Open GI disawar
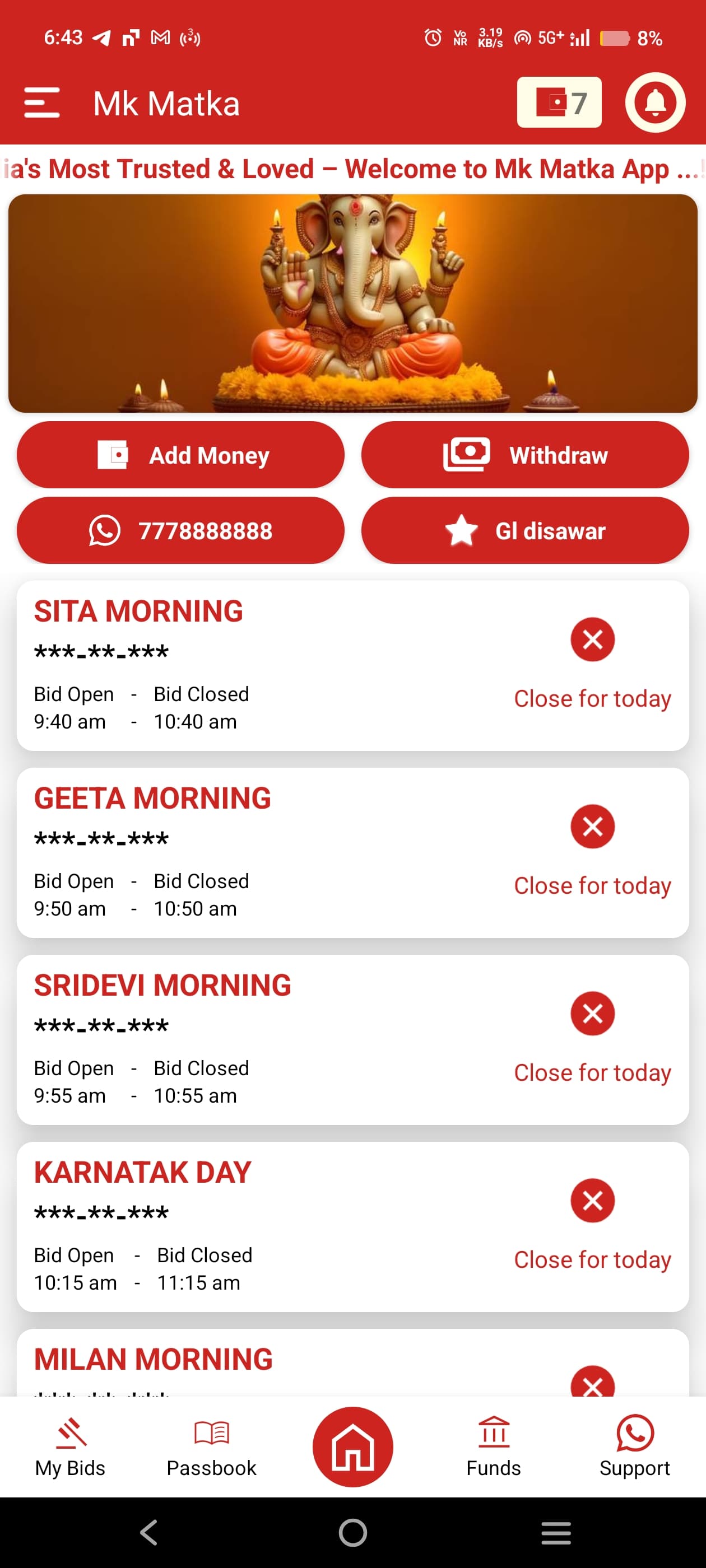 524,530
